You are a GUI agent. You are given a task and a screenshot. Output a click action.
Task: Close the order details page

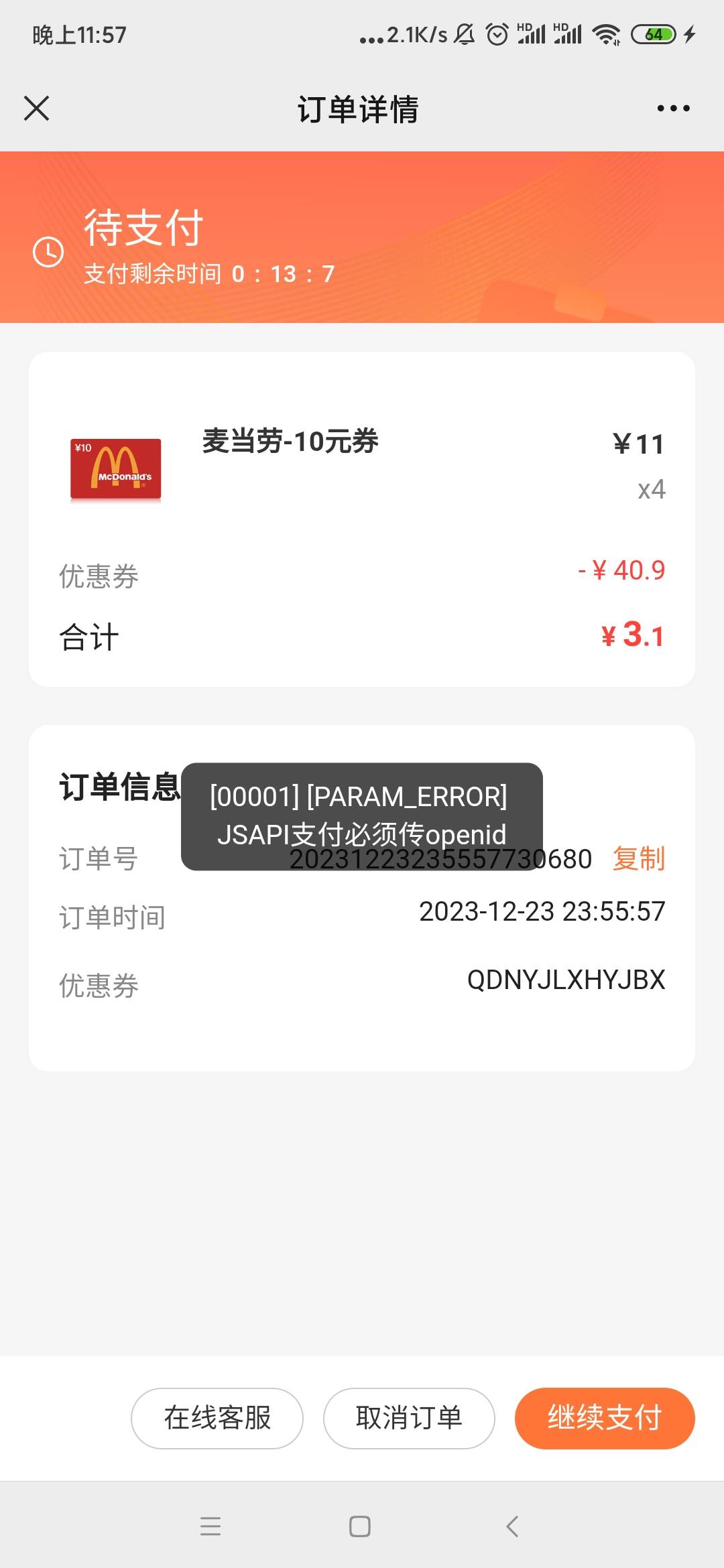[x=36, y=108]
